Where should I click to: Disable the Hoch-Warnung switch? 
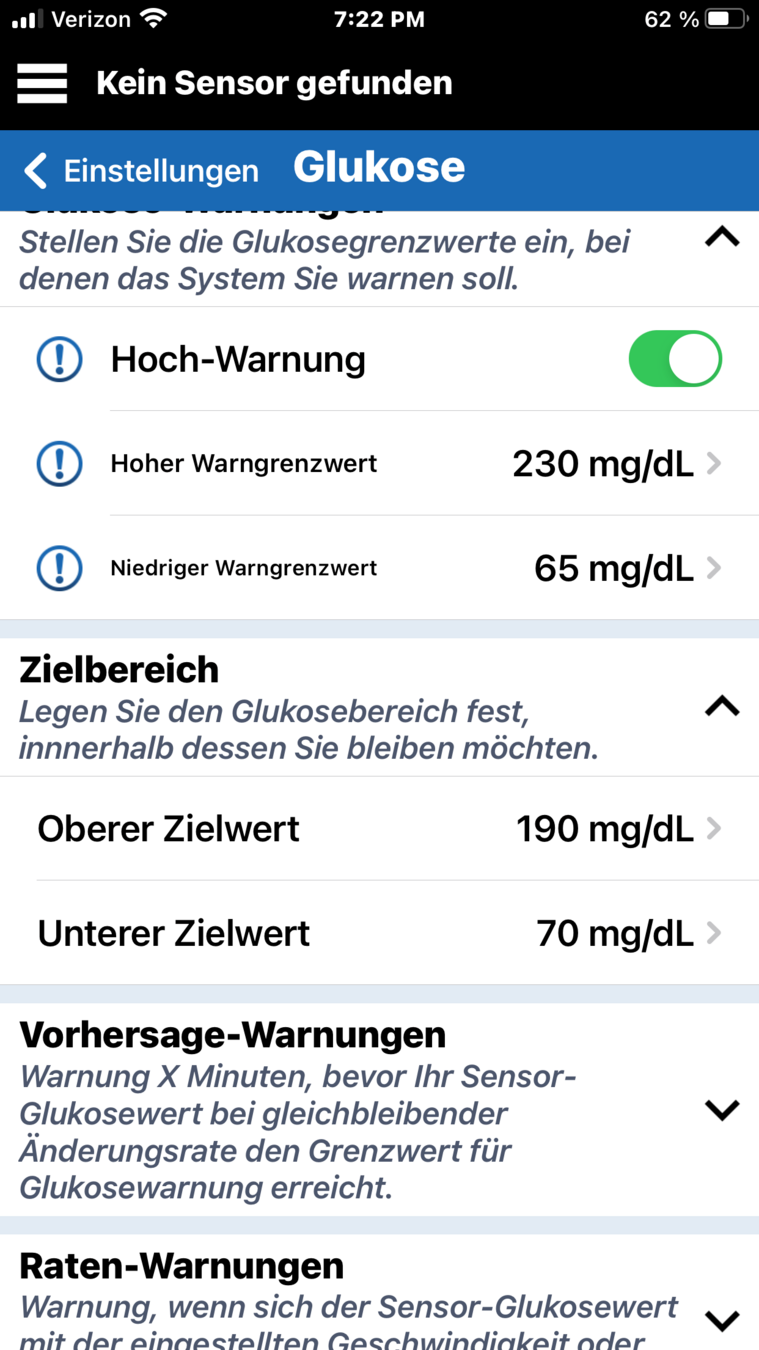[674, 359]
